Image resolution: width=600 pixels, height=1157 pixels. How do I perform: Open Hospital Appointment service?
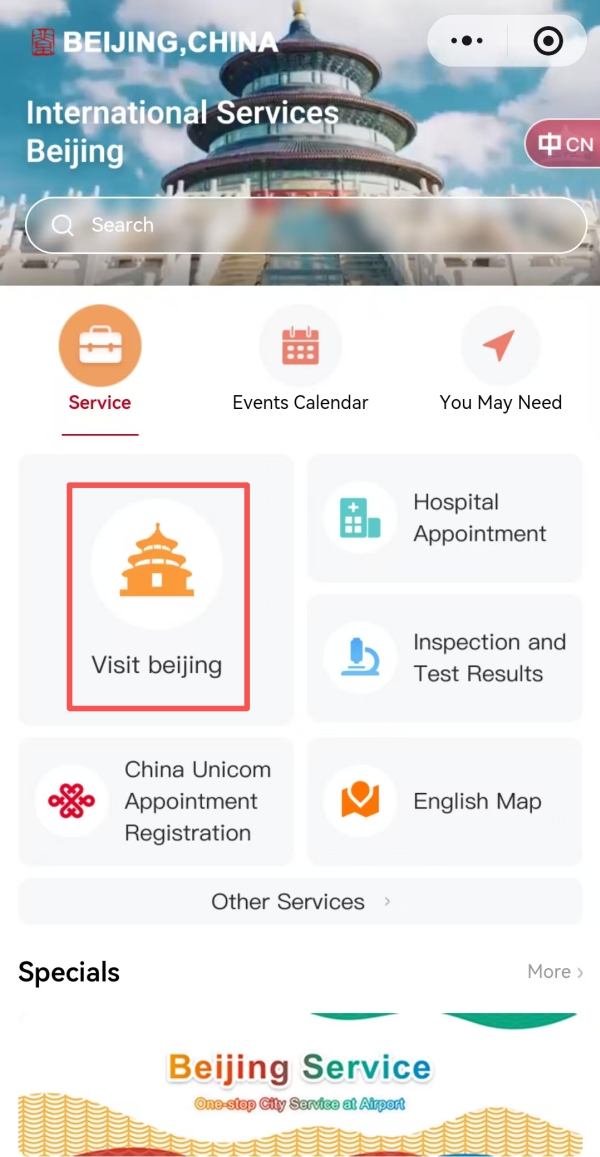(x=444, y=518)
